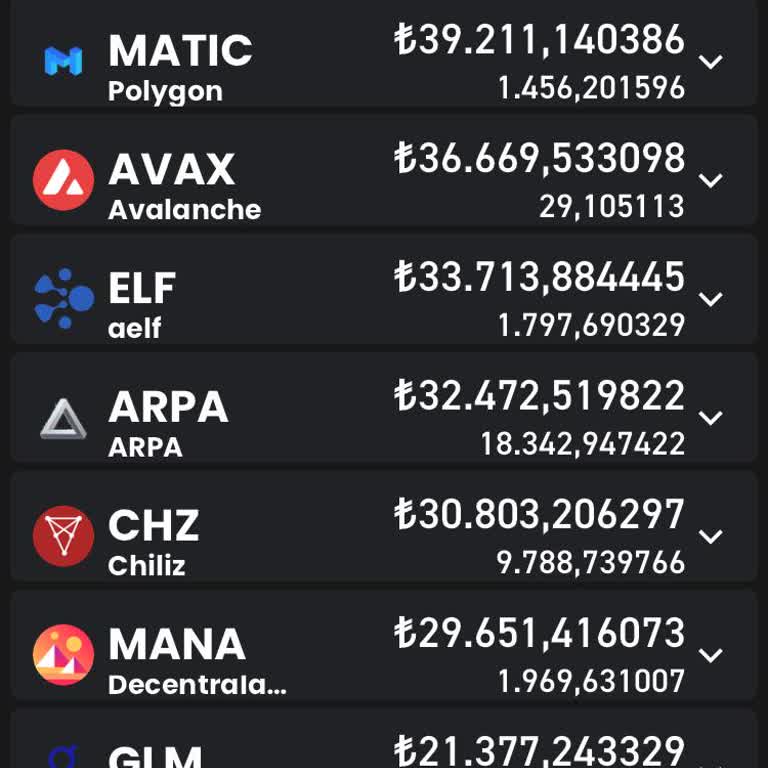Open the GLM asset row
The height and width of the screenshot is (768, 768).
300,745
